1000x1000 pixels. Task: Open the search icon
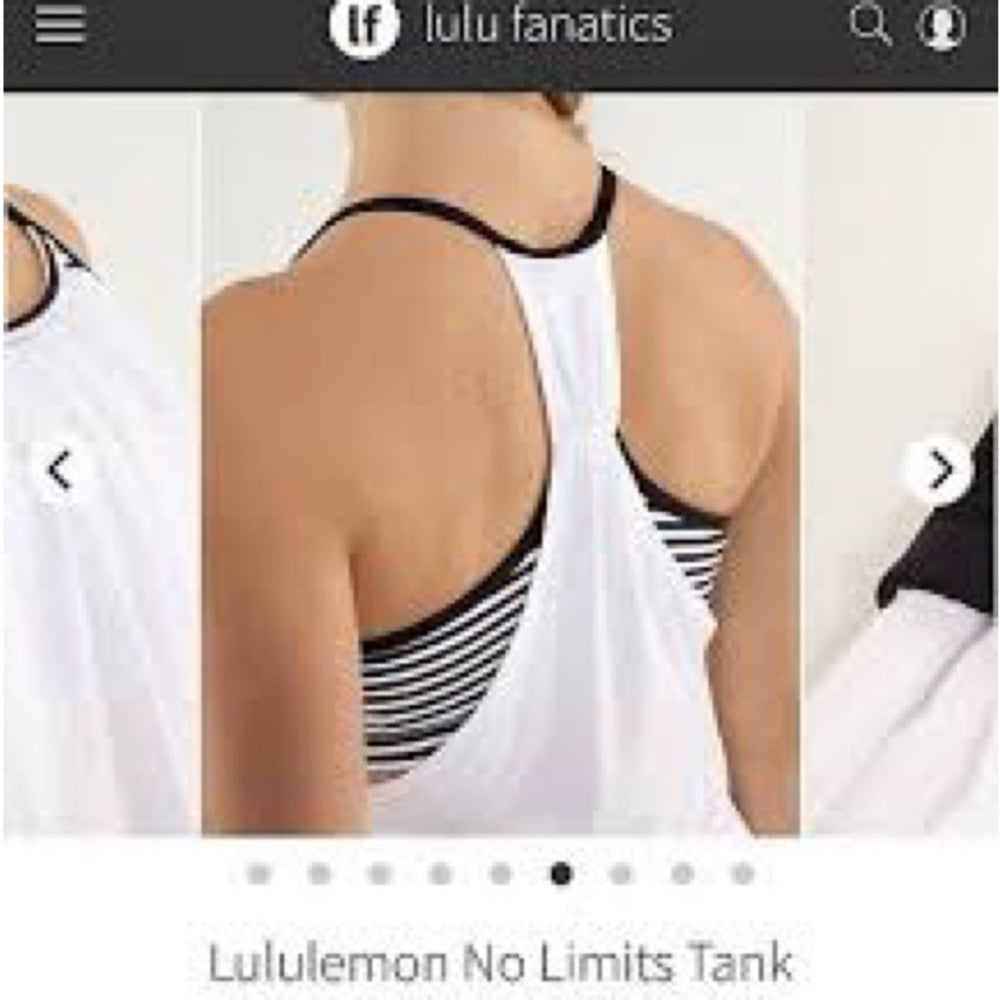tap(870, 25)
